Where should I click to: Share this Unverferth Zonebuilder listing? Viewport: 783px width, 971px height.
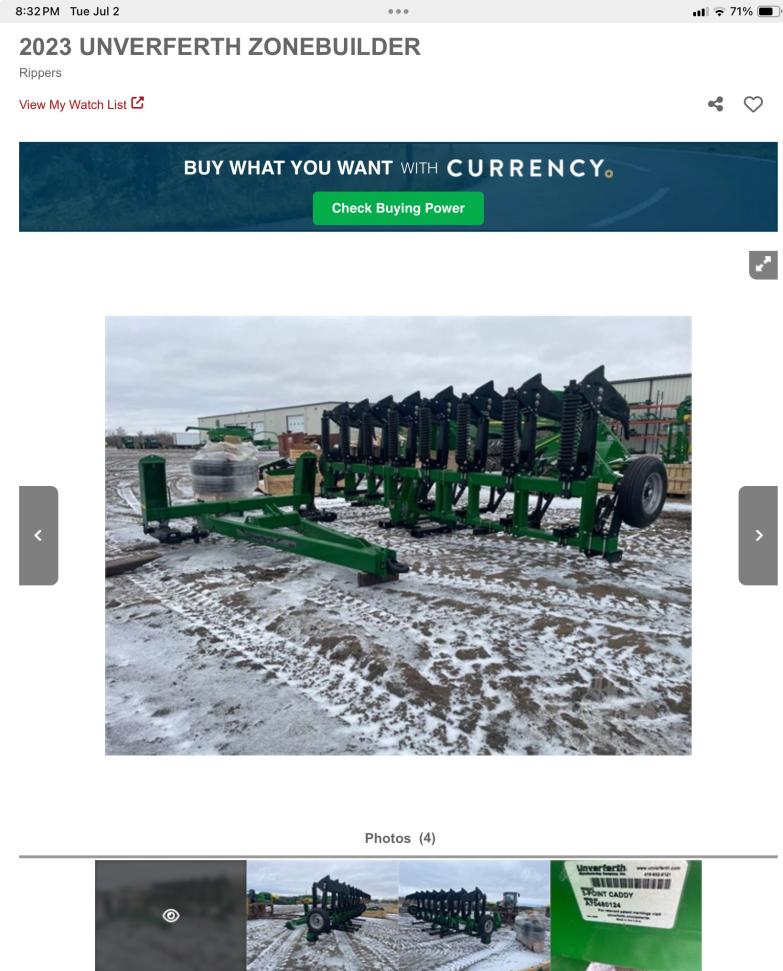pyautogui.click(x=715, y=104)
